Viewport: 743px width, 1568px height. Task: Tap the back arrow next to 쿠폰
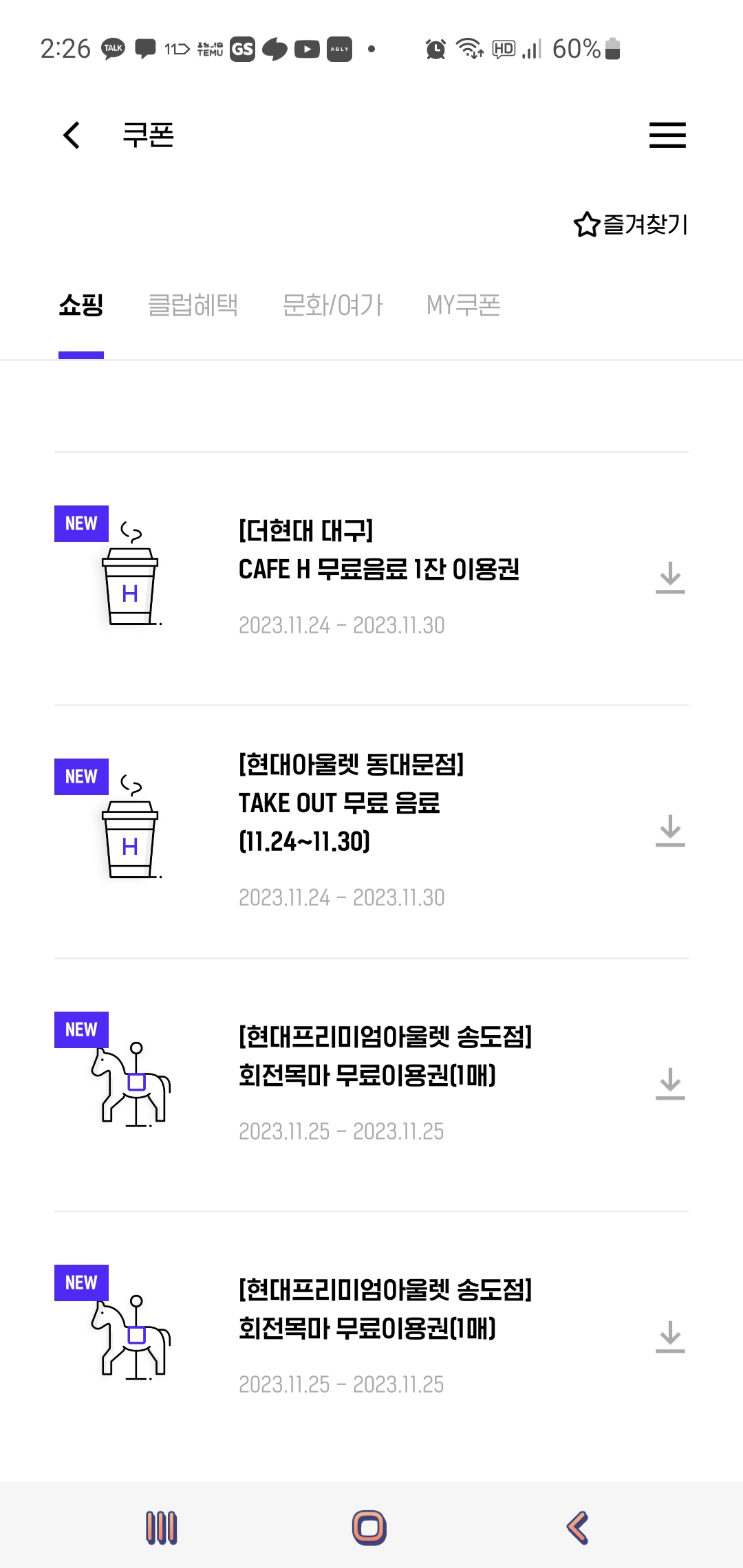[71, 135]
